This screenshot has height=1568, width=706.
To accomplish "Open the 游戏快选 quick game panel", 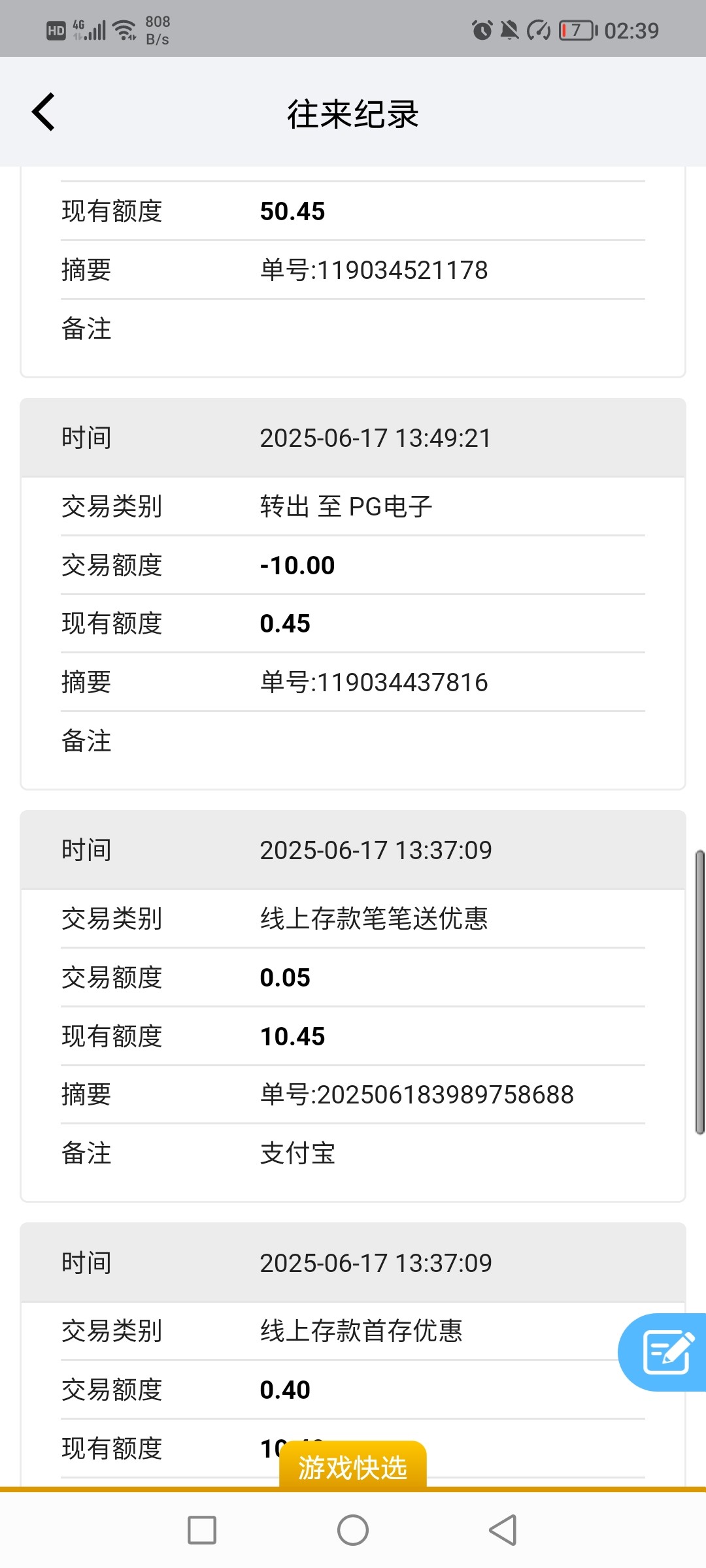I will coord(353,1467).
